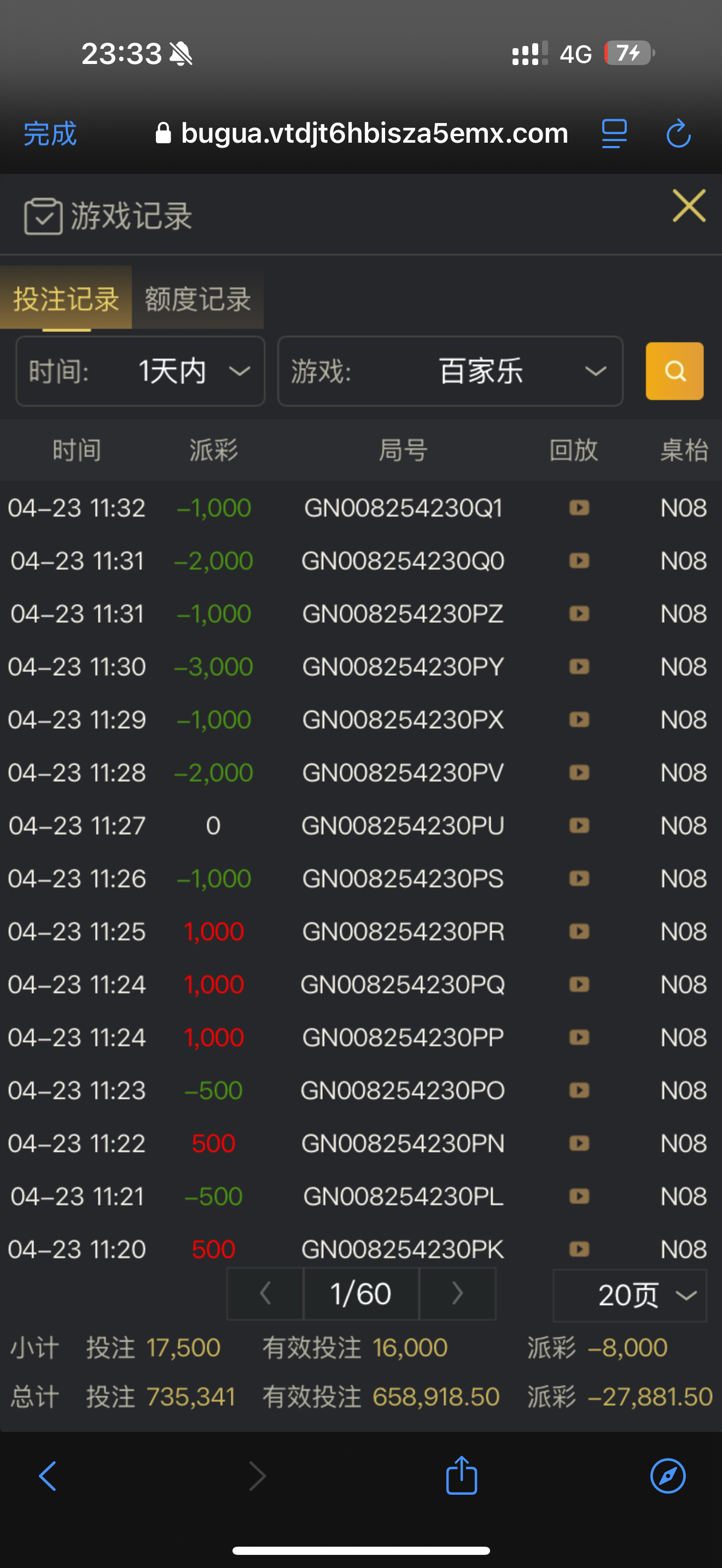The image size is (722, 1568).
Task: Switch to the 额度记录 tab
Action: [197, 299]
